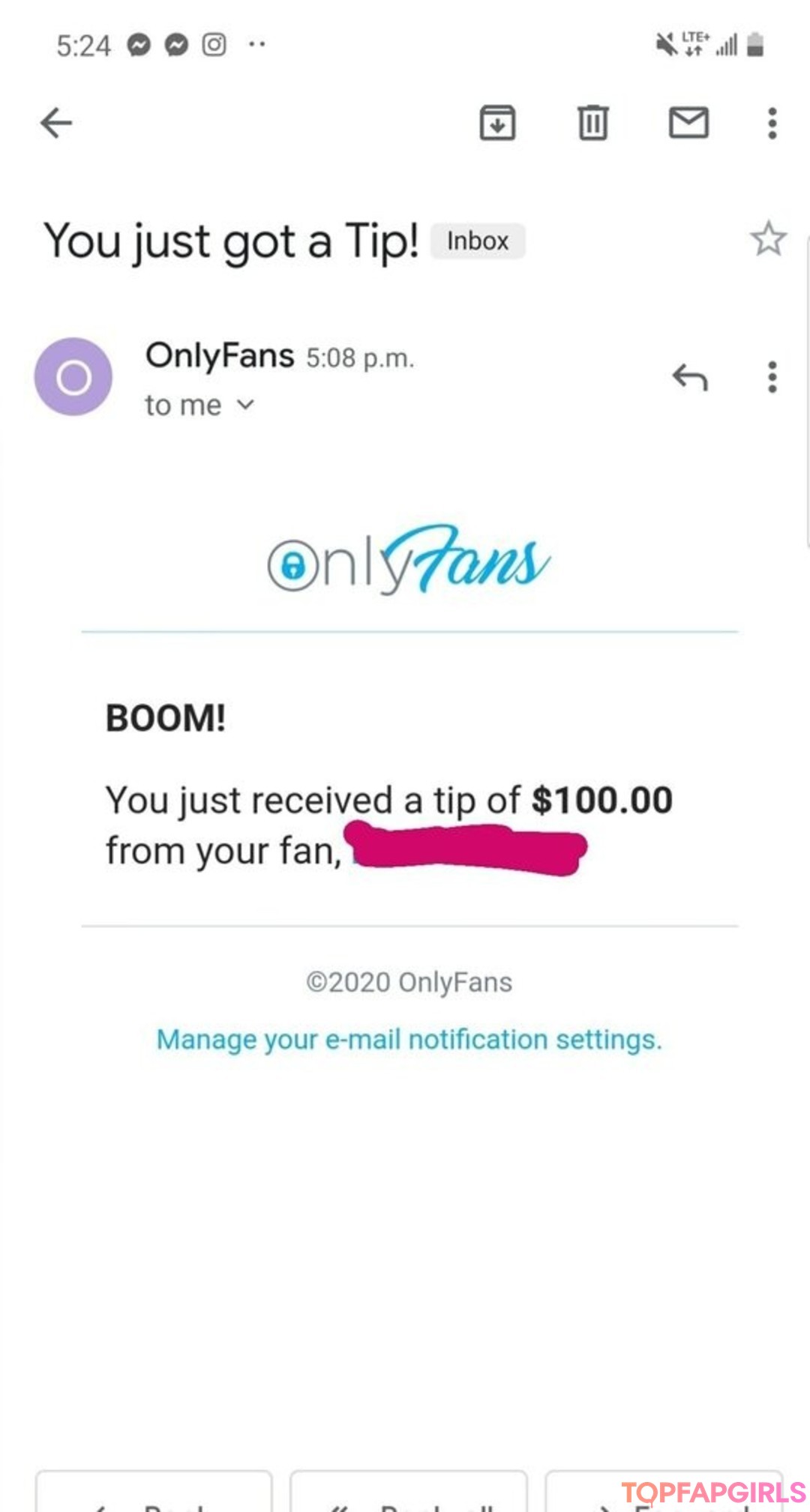Open message options next to reply arrow
The image size is (810, 1512).
772,377
